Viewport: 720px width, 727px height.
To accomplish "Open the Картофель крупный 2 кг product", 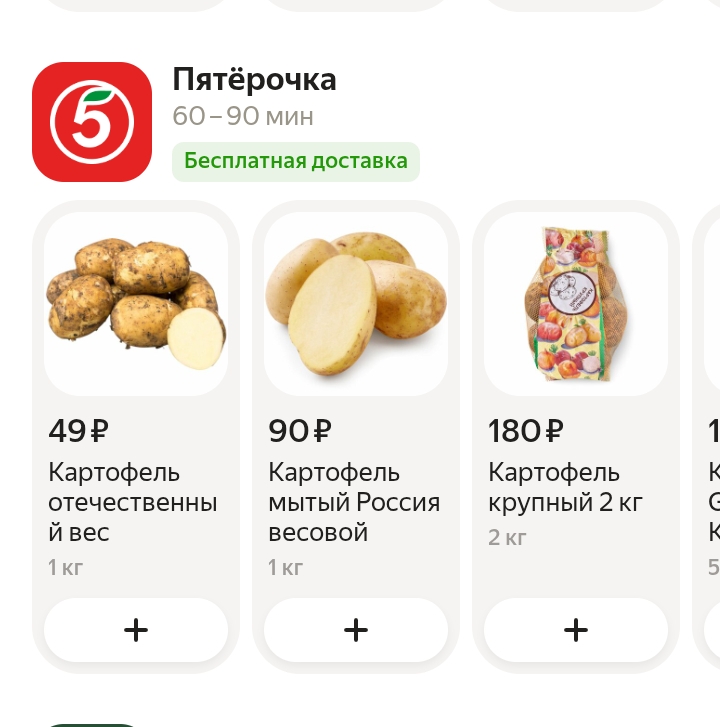I will point(576,305).
